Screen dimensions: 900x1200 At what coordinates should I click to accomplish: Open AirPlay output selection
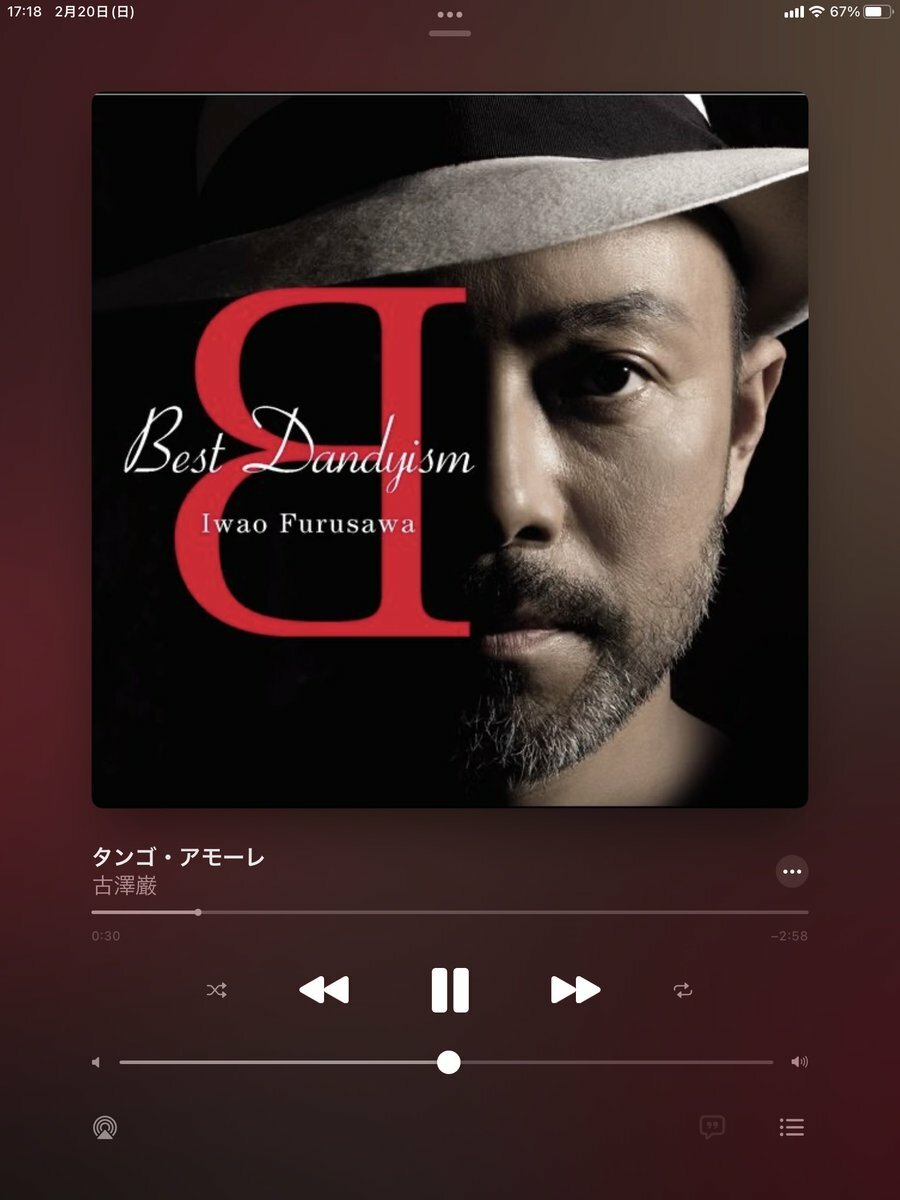[x=105, y=1128]
